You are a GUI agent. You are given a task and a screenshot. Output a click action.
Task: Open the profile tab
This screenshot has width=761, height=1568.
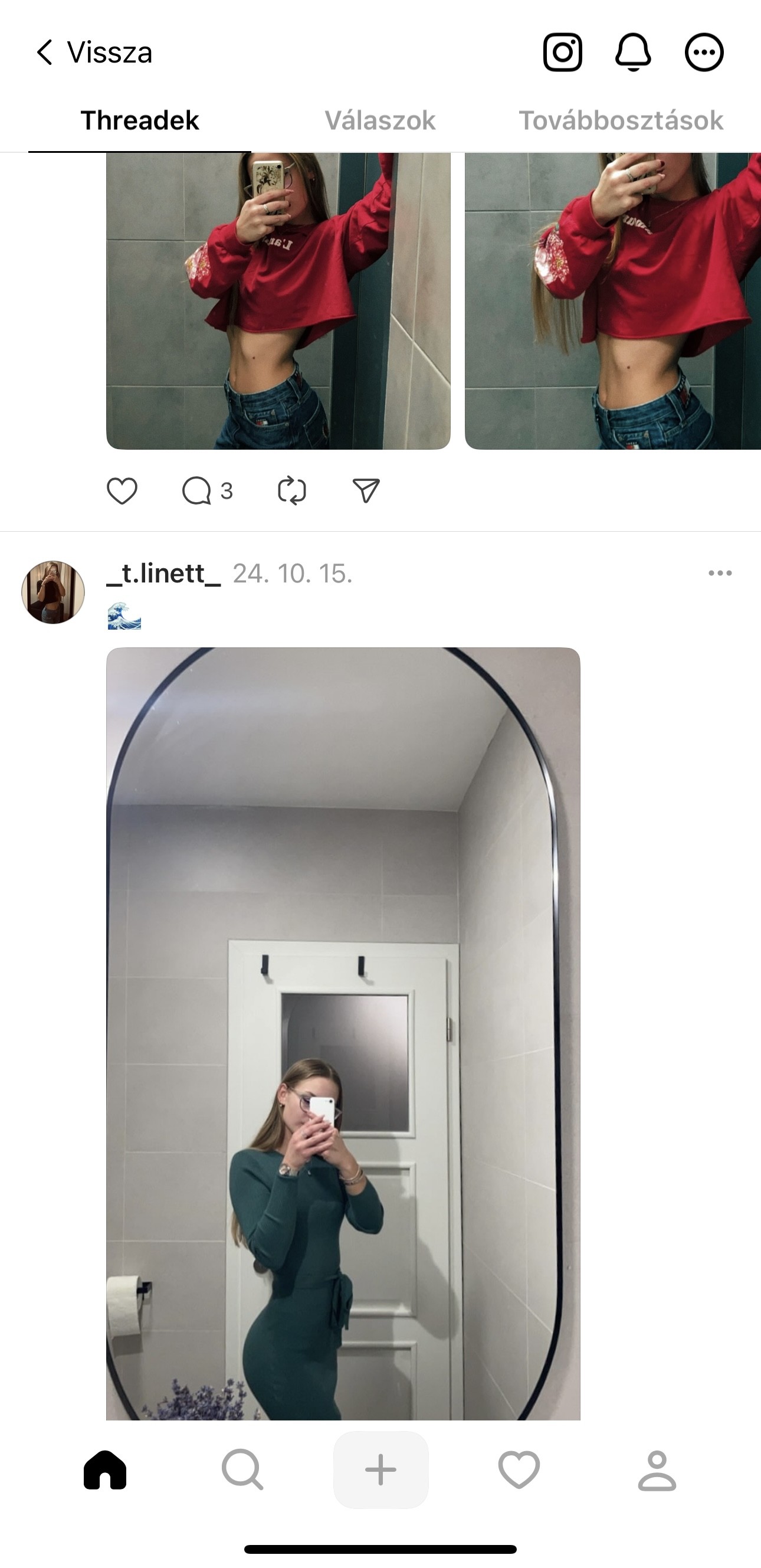coord(657,1469)
